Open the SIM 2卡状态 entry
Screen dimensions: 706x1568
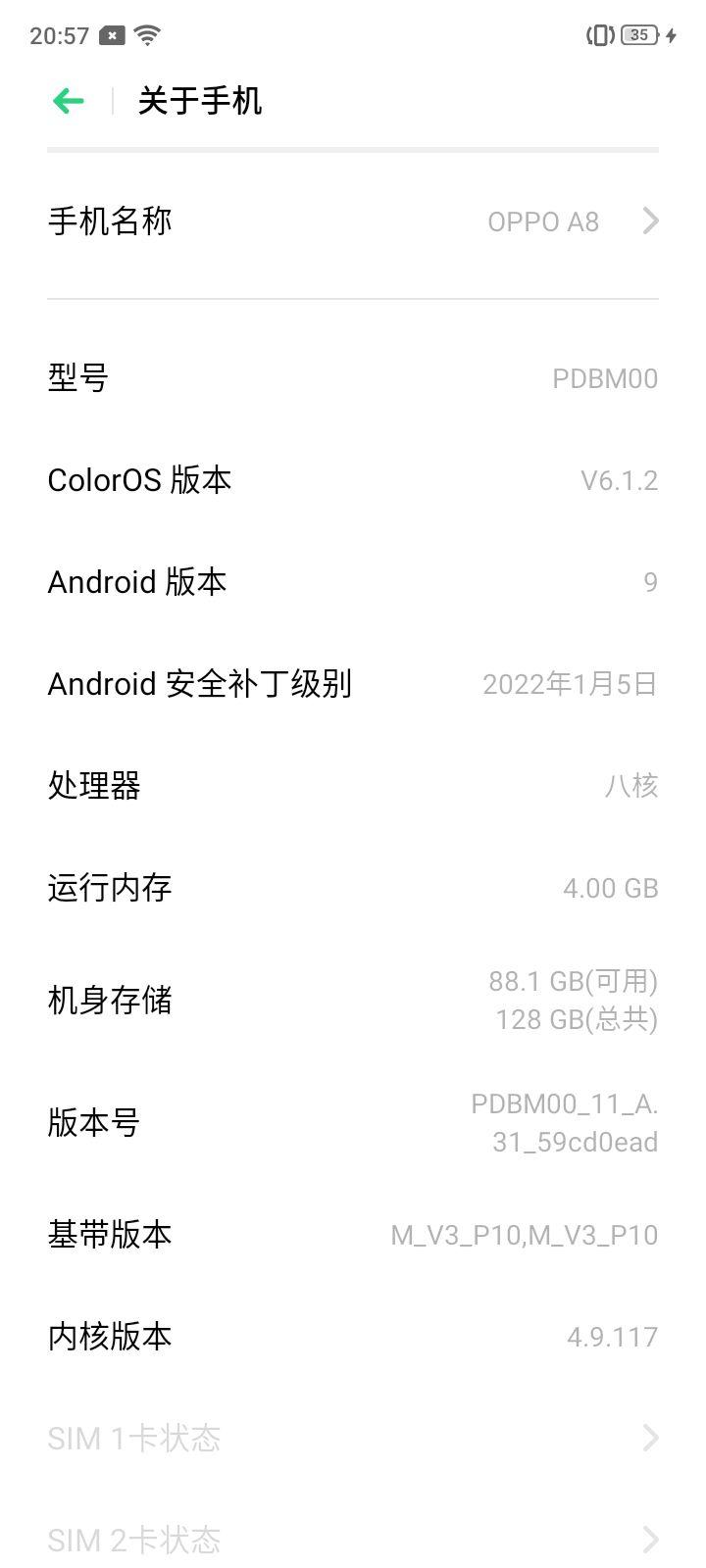353,1540
